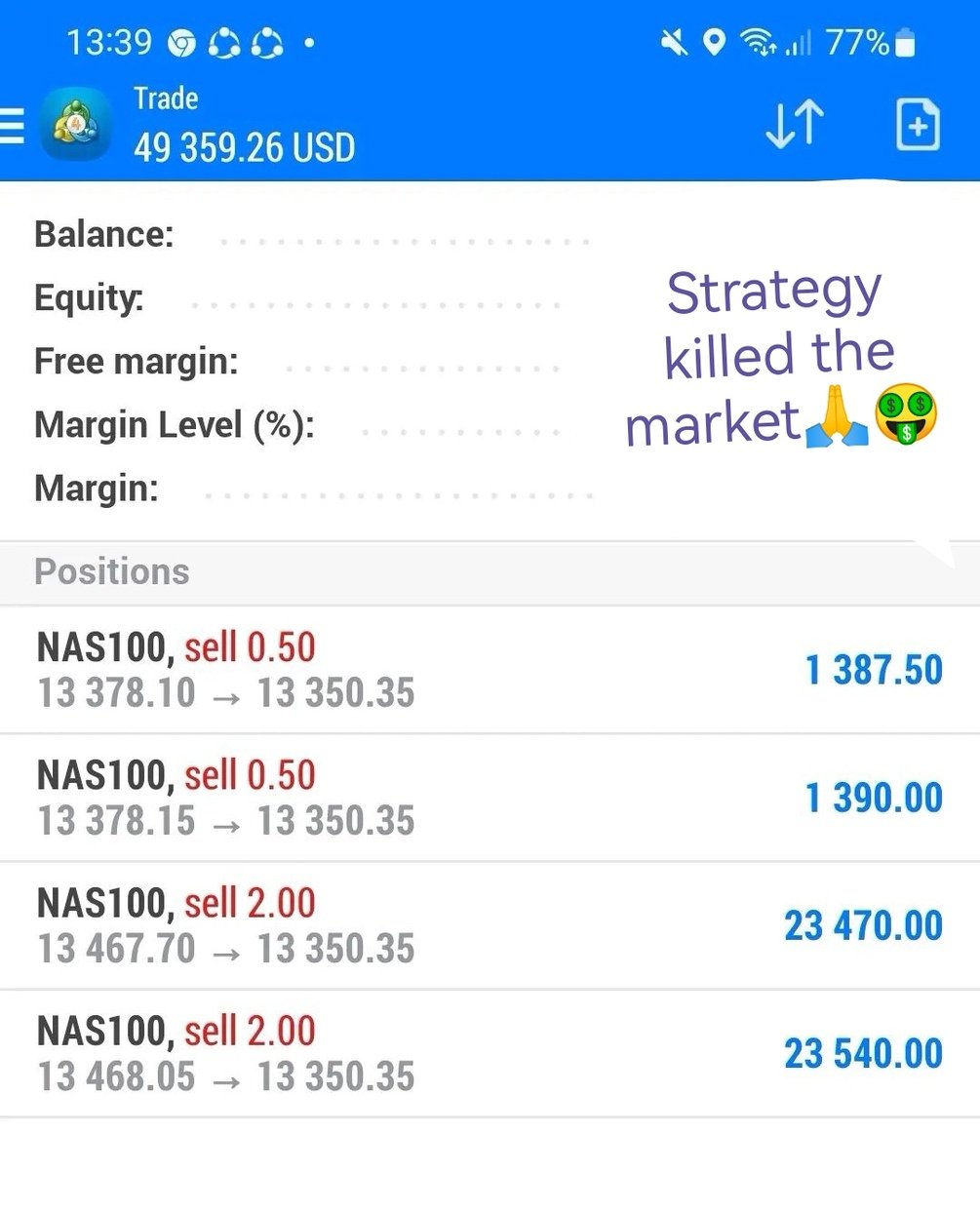Open the NAS100 position opened at 13 378.15

(490, 798)
